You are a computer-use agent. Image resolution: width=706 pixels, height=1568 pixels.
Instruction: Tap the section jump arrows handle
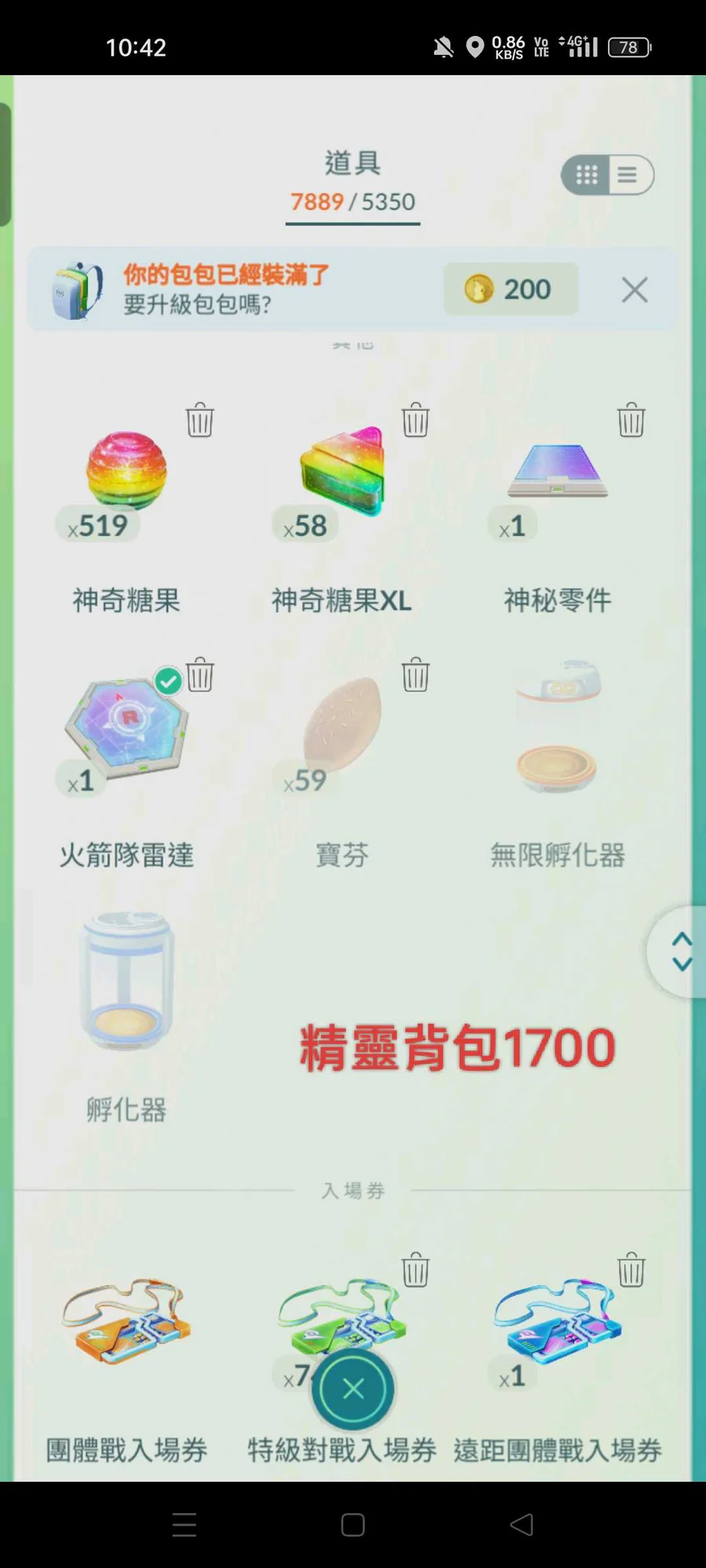tap(681, 952)
